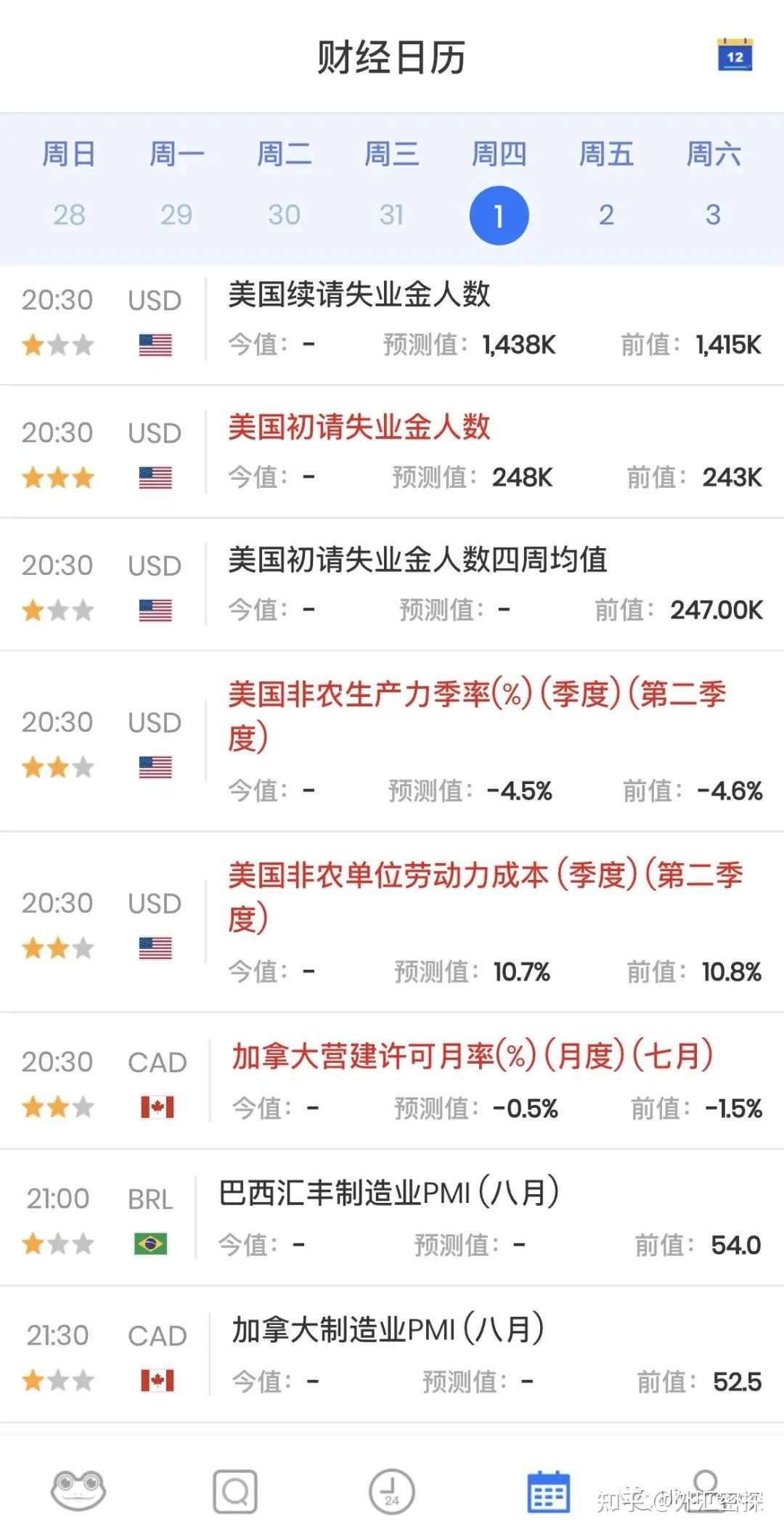Select Thursday the 1st
Image resolution: width=784 pixels, height=1534 pixels.
499,215
